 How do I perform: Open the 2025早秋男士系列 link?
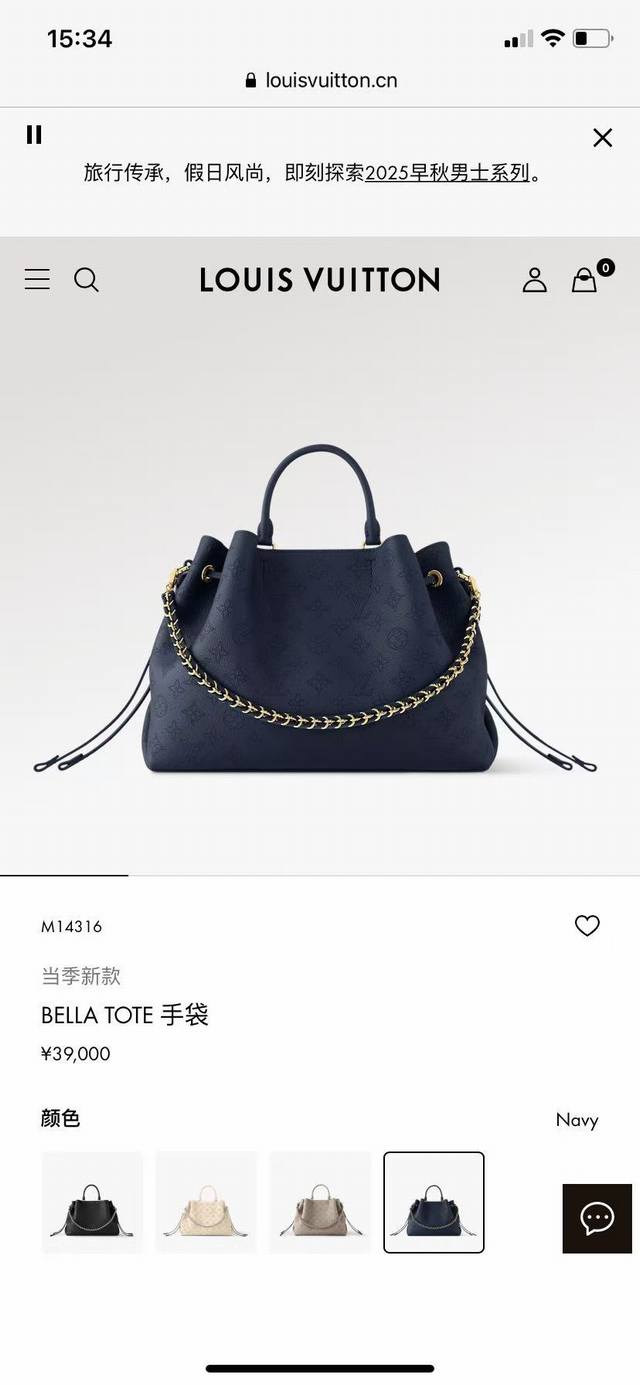tap(447, 173)
